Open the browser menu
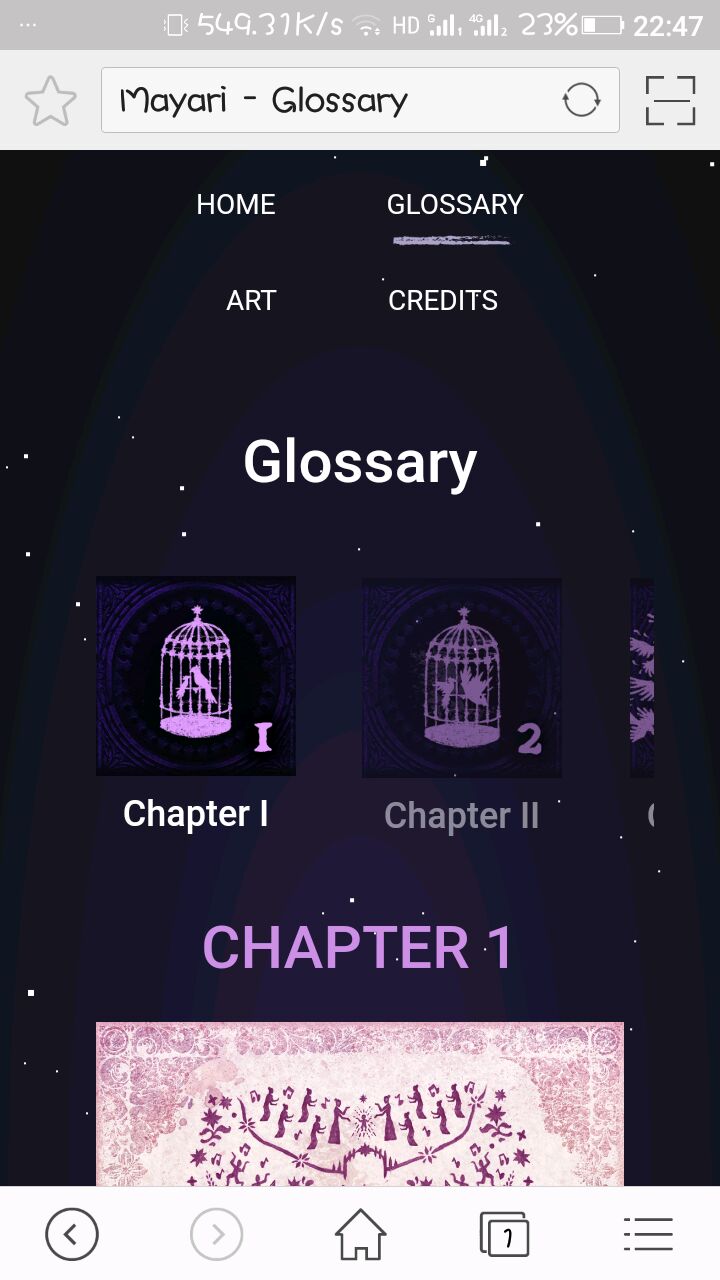Image resolution: width=720 pixels, height=1280 pixels. [x=648, y=1235]
